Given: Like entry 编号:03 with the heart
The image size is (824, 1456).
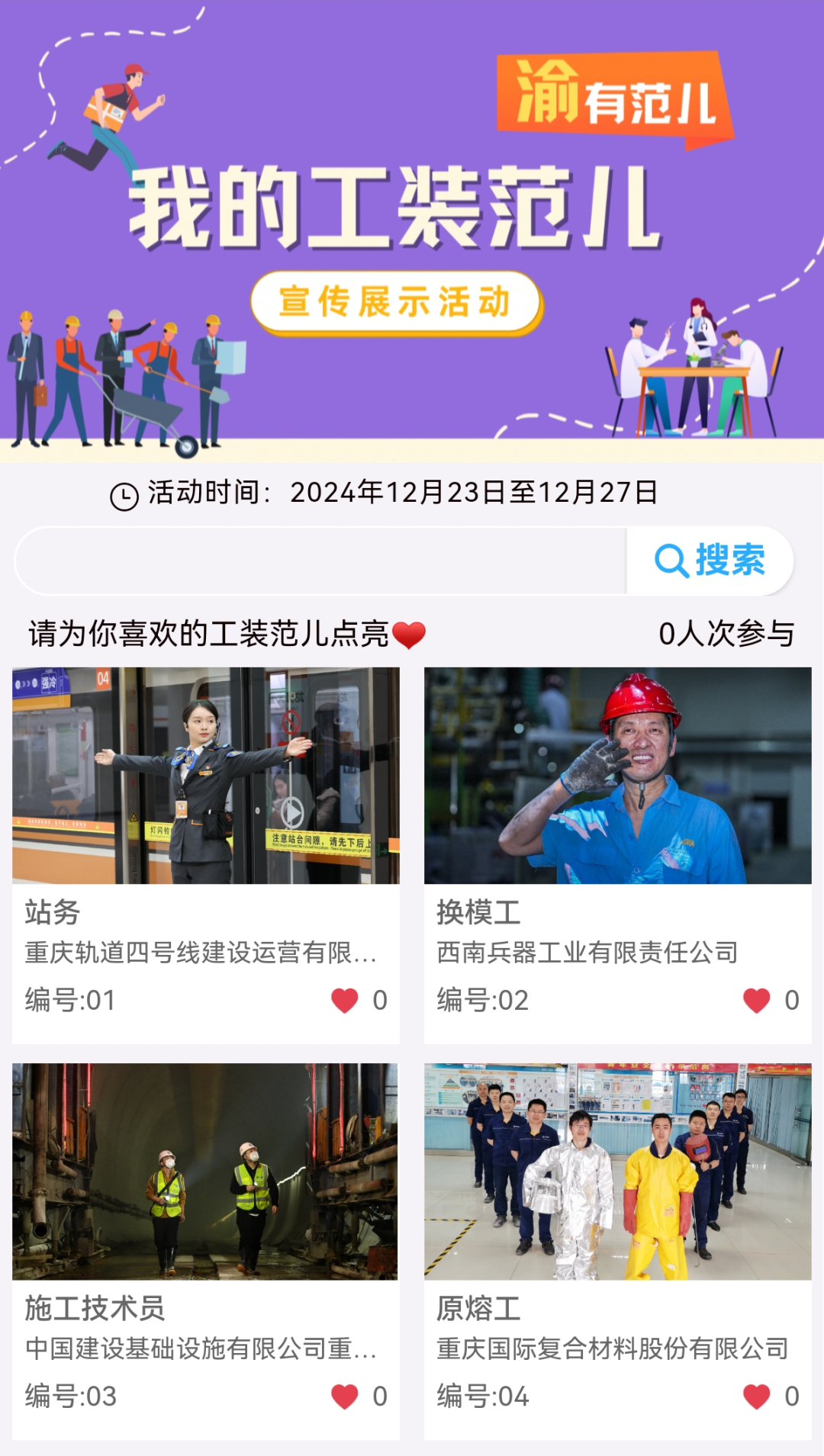Looking at the screenshot, I should 345,1396.
